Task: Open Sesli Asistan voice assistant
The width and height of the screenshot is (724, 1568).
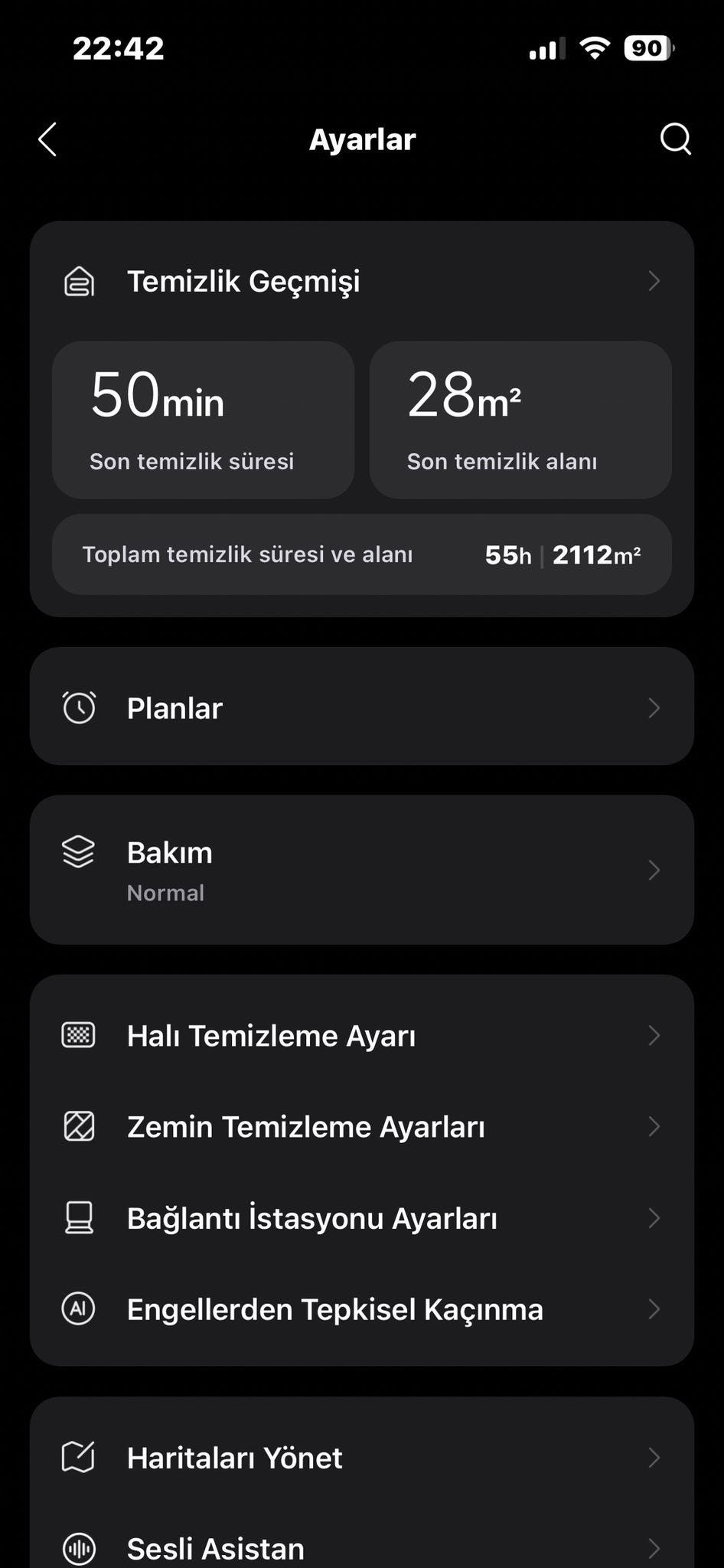Action: pyautogui.click(x=362, y=1547)
